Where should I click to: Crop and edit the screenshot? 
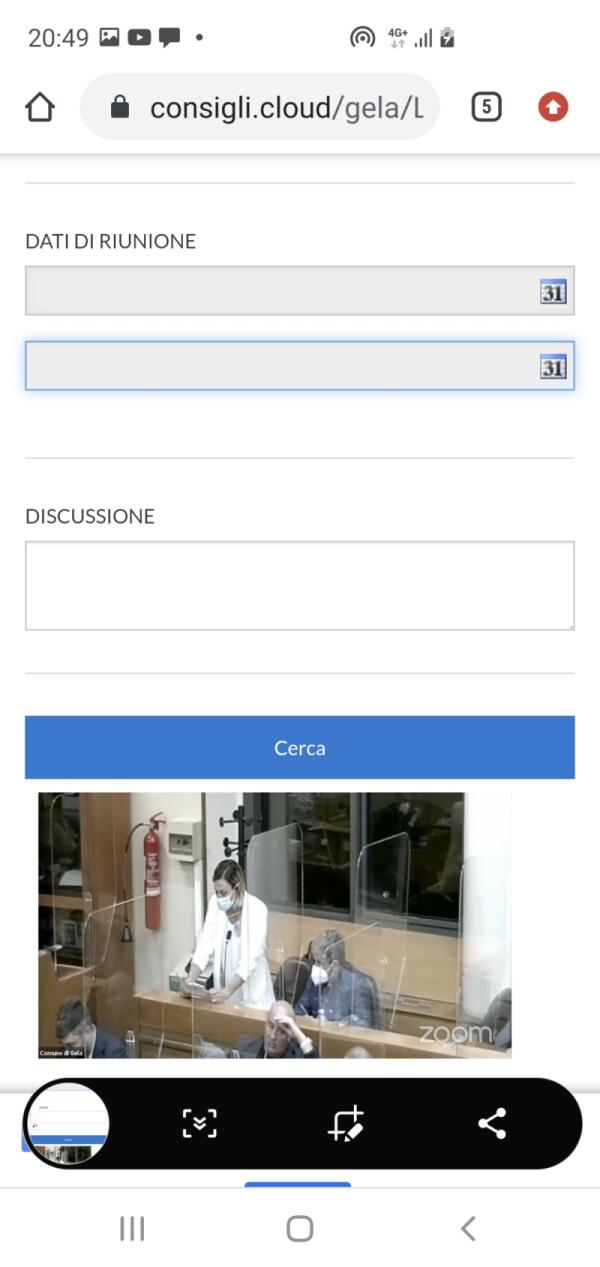(x=347, y=1124)
